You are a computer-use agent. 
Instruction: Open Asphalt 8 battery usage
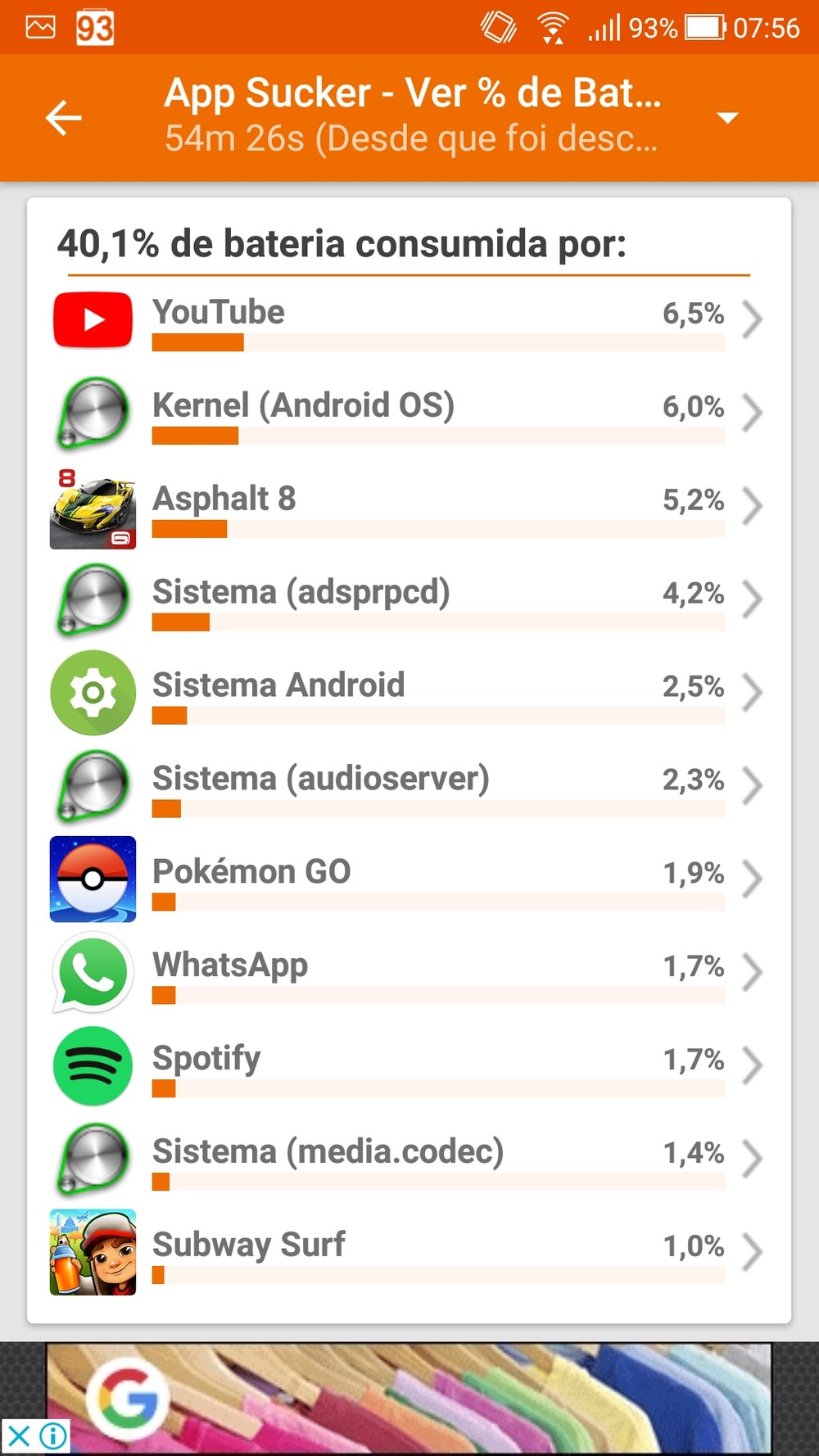(409, 506)
